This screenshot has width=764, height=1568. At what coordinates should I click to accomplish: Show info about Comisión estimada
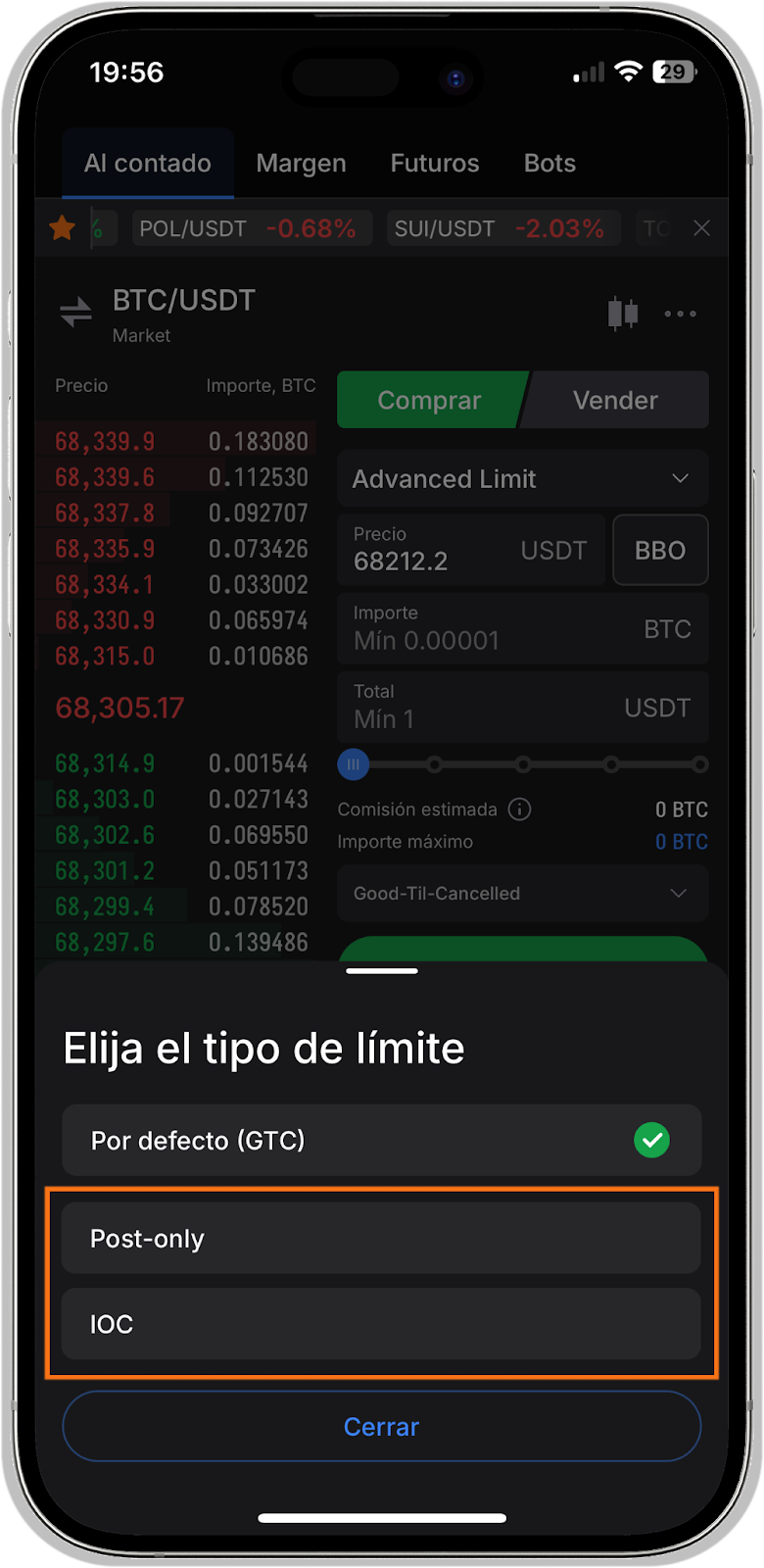click(x=520, y=809)
